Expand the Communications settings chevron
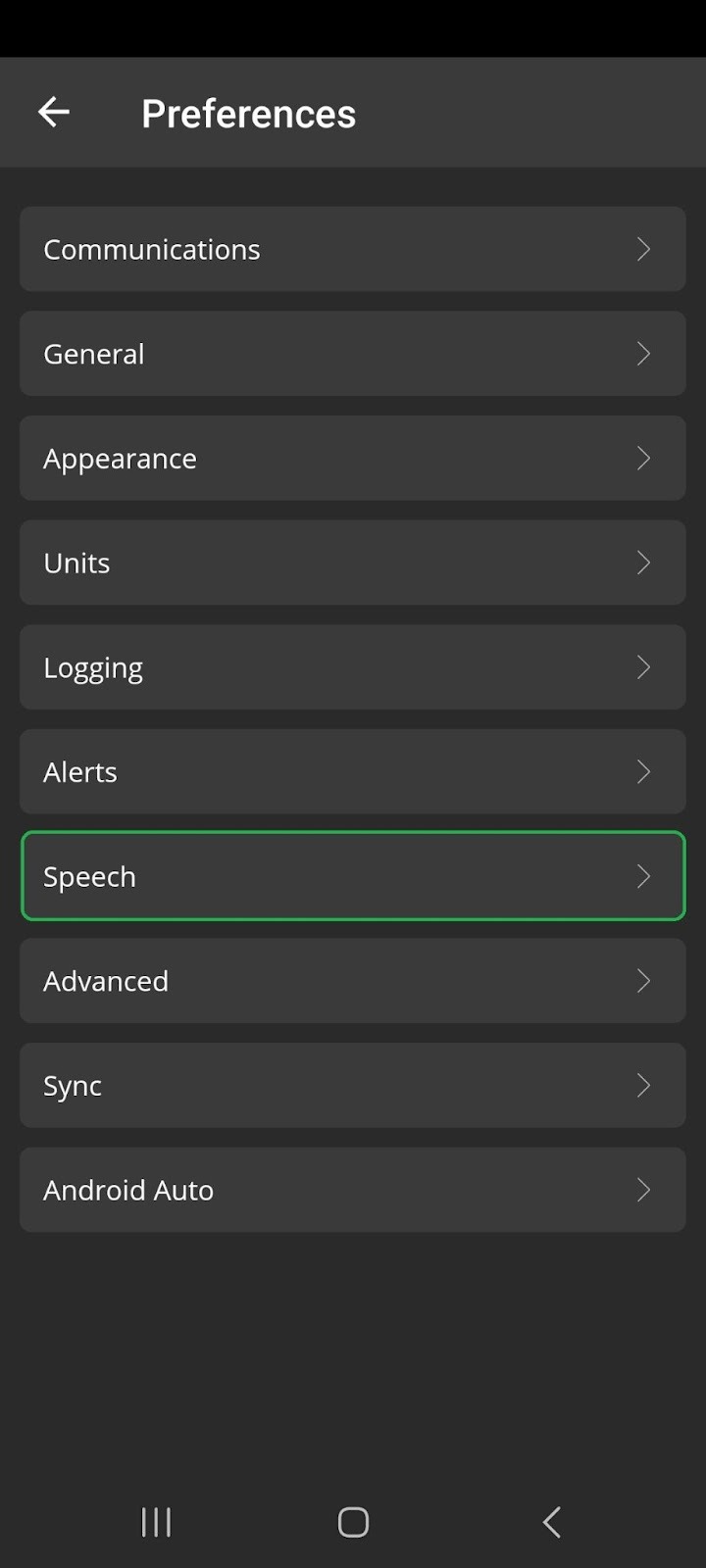Screen dimensions: 706x1568 [644, 249]
